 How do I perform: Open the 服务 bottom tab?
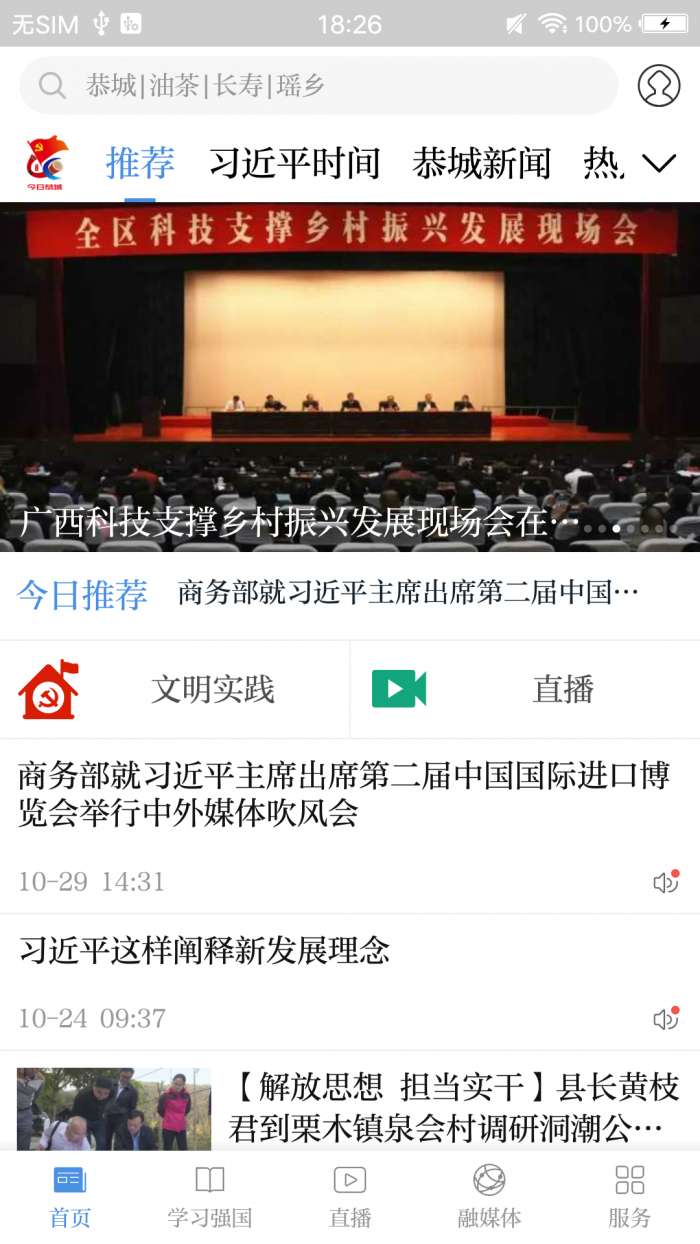(x=629, y=1196)
